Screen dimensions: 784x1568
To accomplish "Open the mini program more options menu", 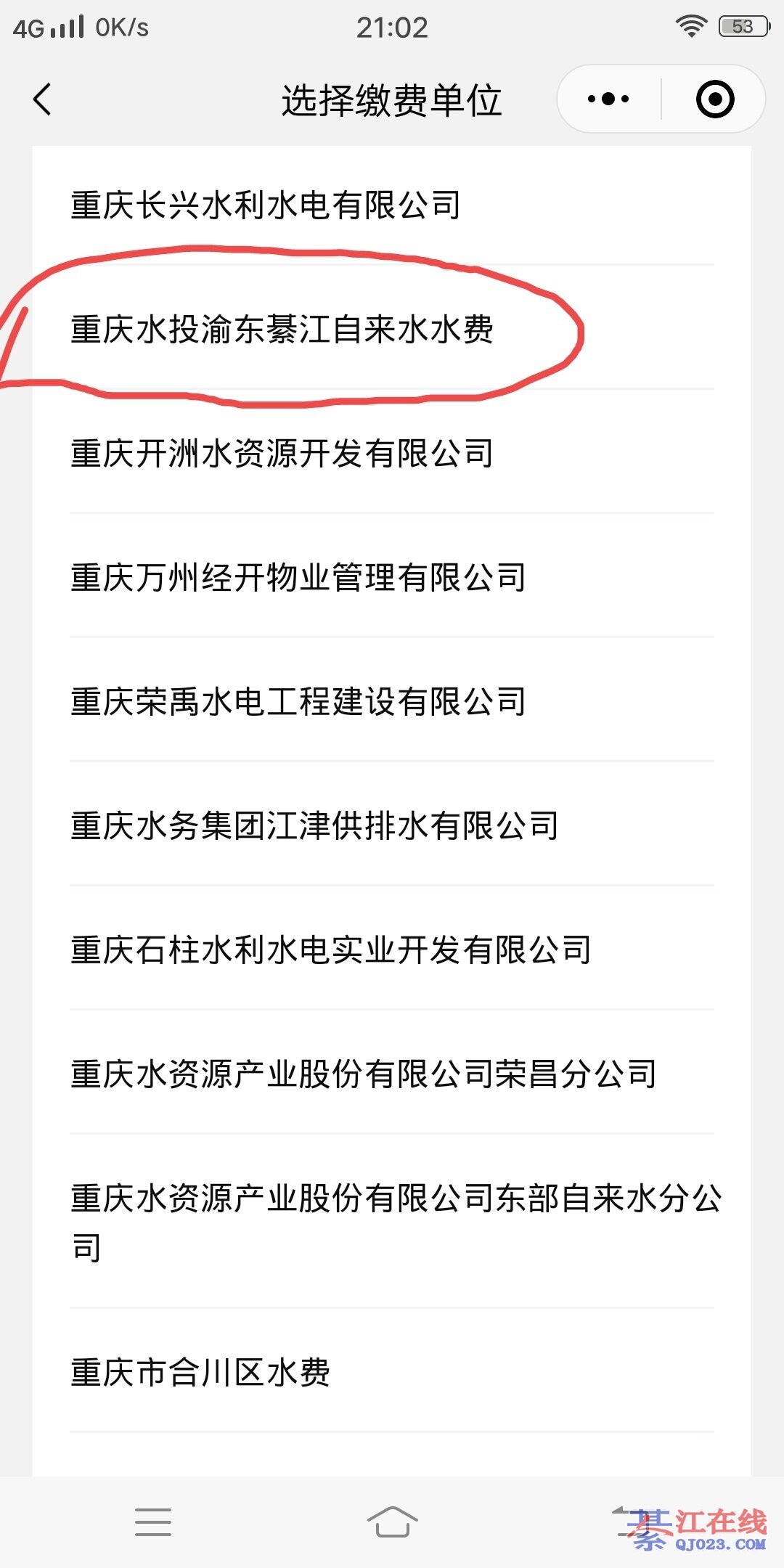I will [x=608, y=99].
